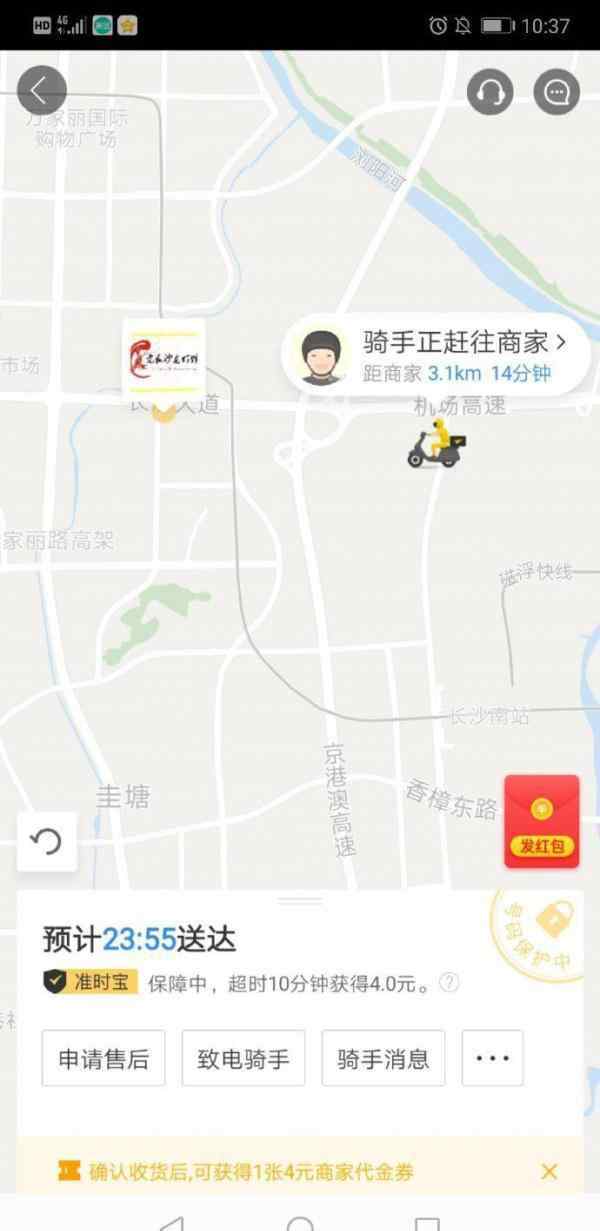Tap 申请售后 to request after-sales

coord(103,1058)
